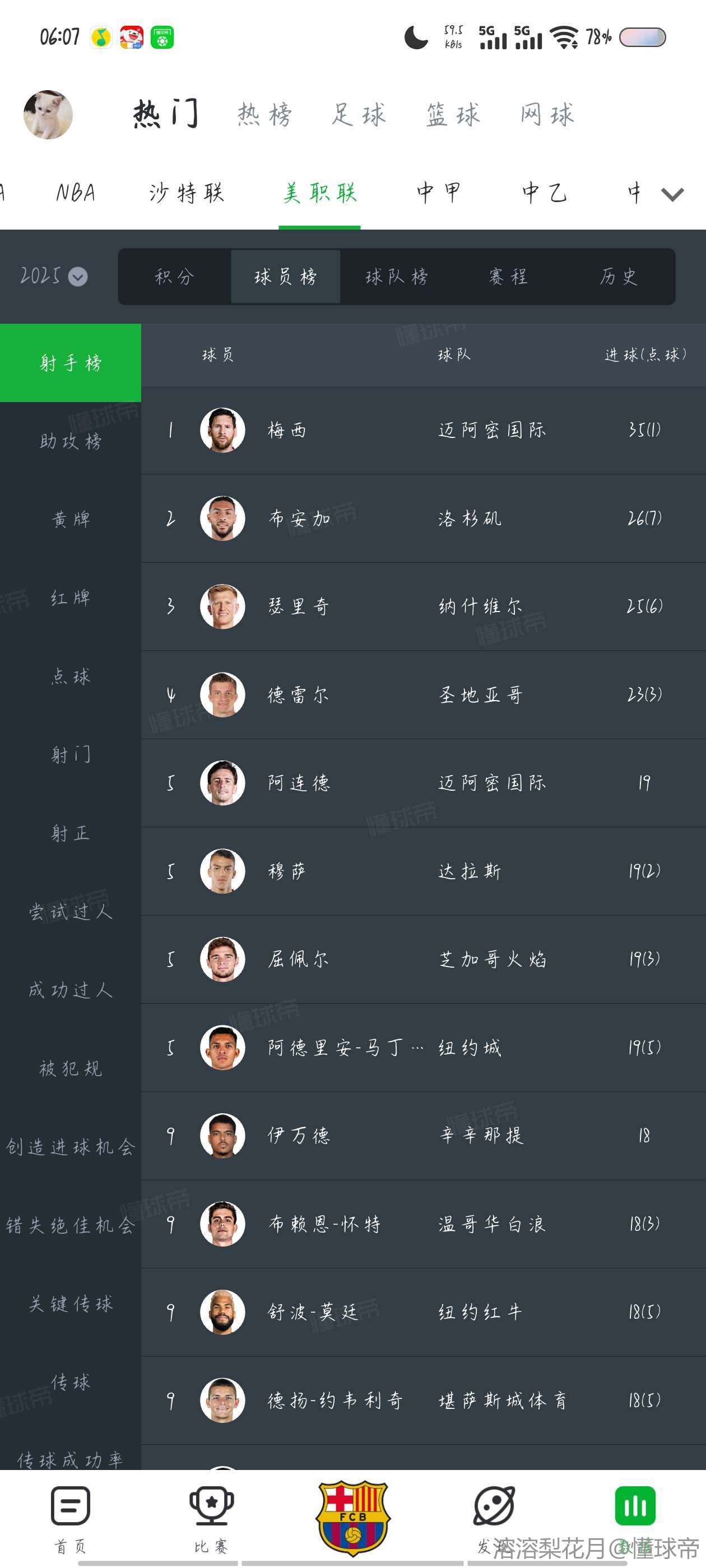Open 布安加's player row
The height and width of the screenshot is (1568, 706).
tap(422, 519)
